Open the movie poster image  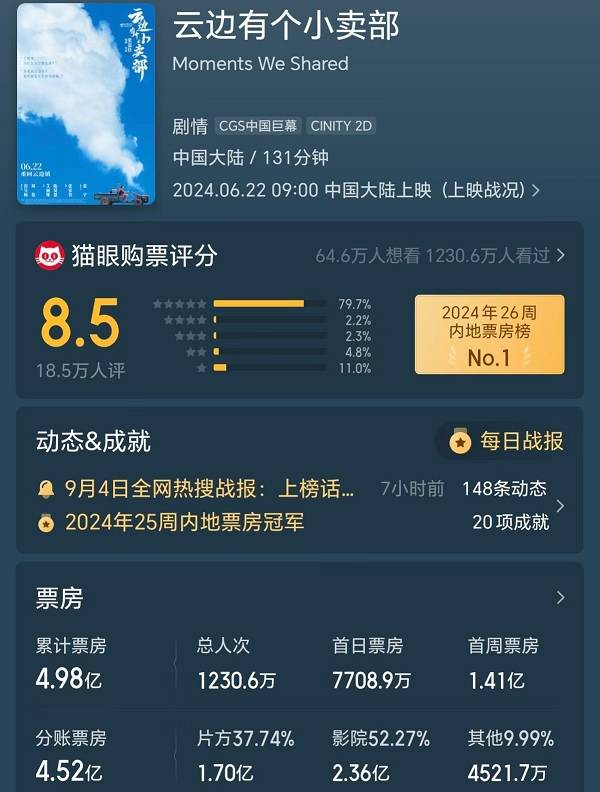[x=87, y=103]
